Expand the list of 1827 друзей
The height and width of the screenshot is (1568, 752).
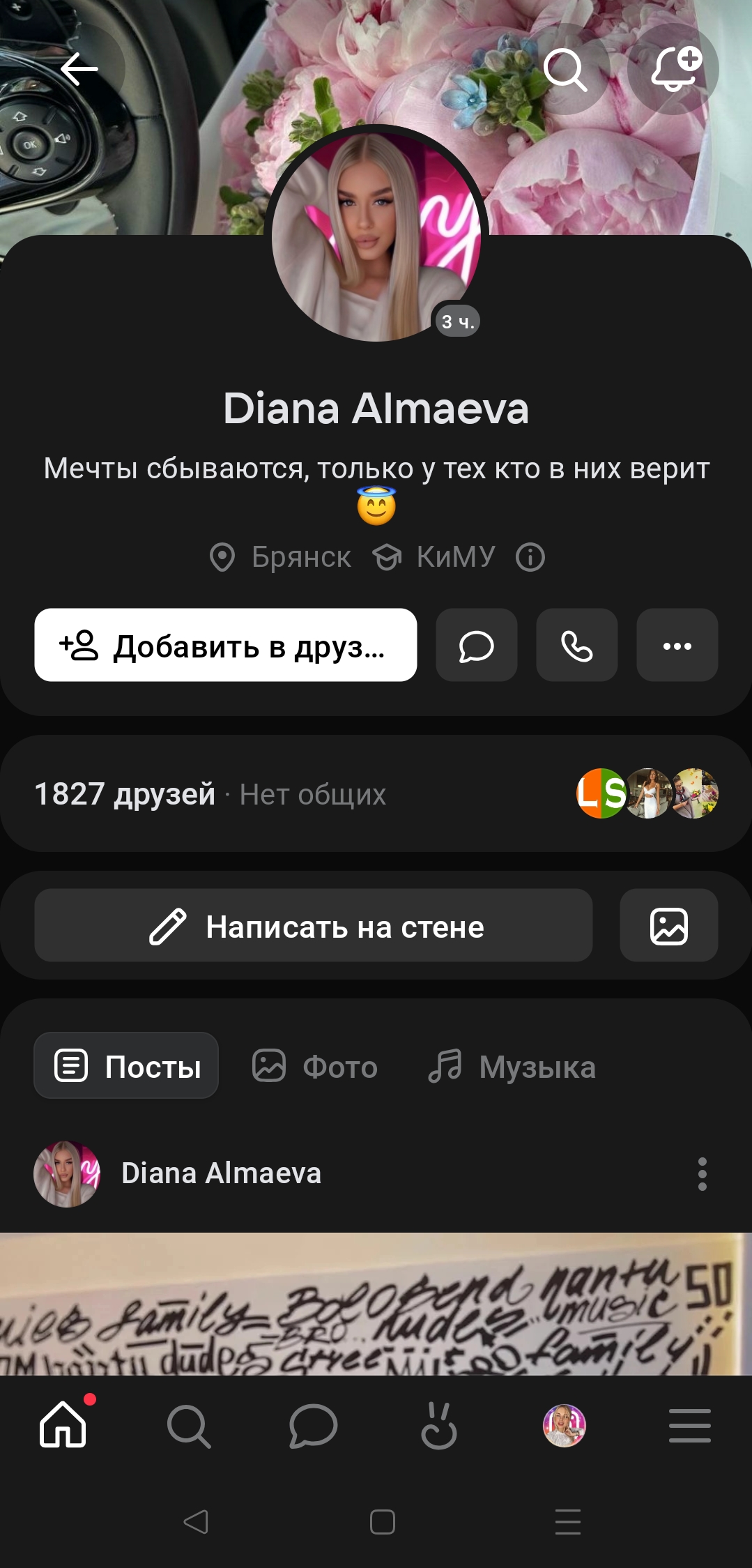(125, 793)
